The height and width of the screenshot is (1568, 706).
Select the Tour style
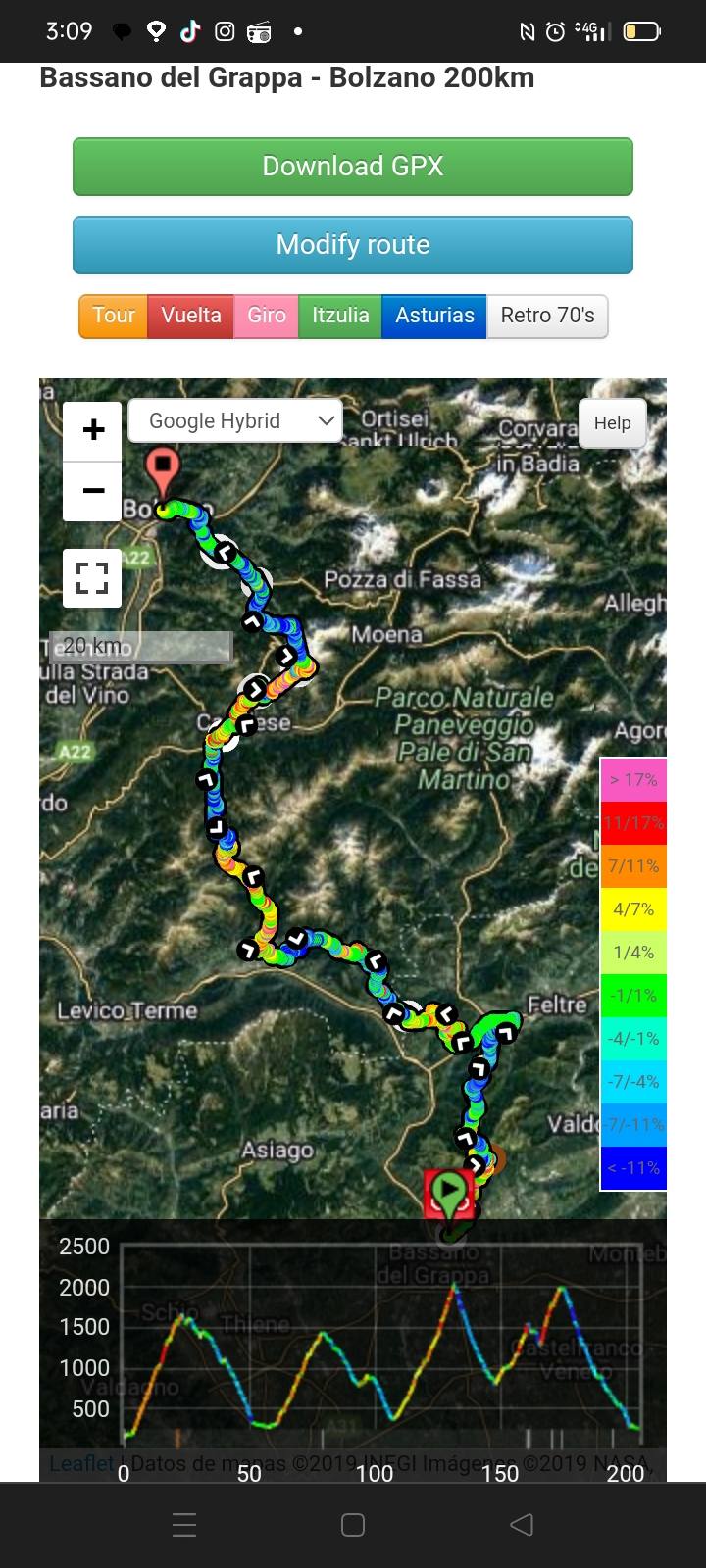pyautogui.click(x=114, y=316)
